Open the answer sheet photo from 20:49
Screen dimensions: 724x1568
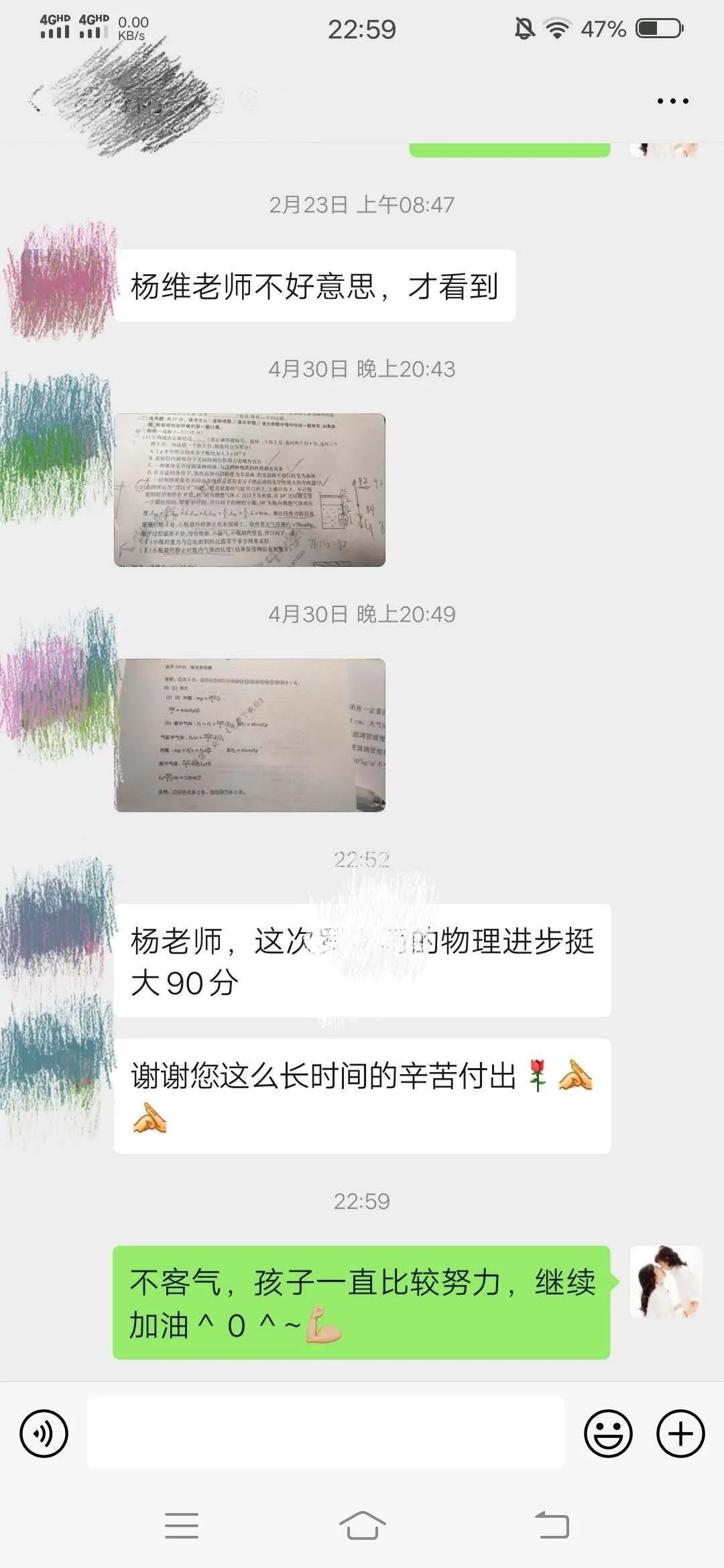249,735
